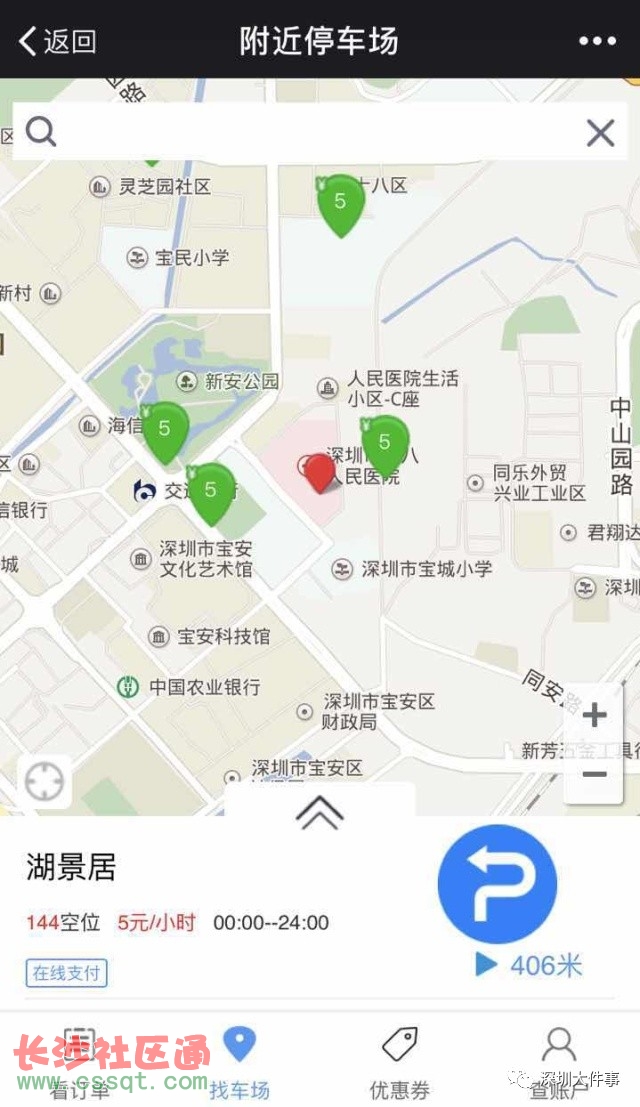The height and width of the screenshot is (1107, 640).
Task: Go back with the 返回 button
Action: pos(57,41)
